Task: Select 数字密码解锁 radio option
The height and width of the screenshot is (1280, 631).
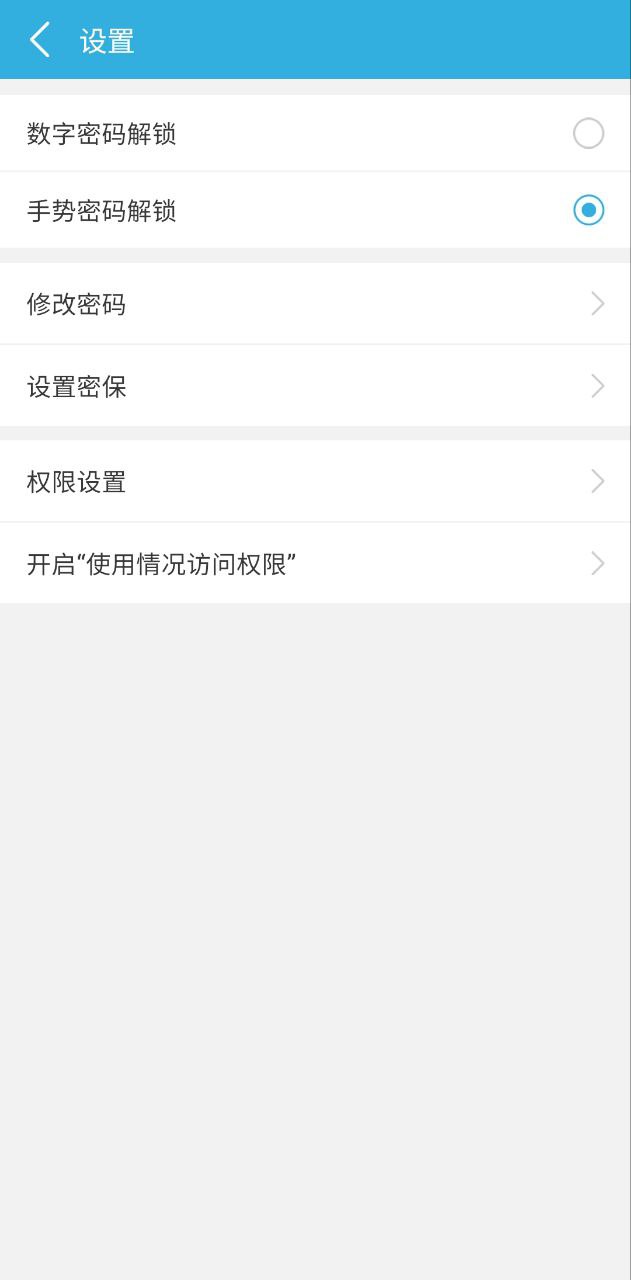Action: click(588, 133)
